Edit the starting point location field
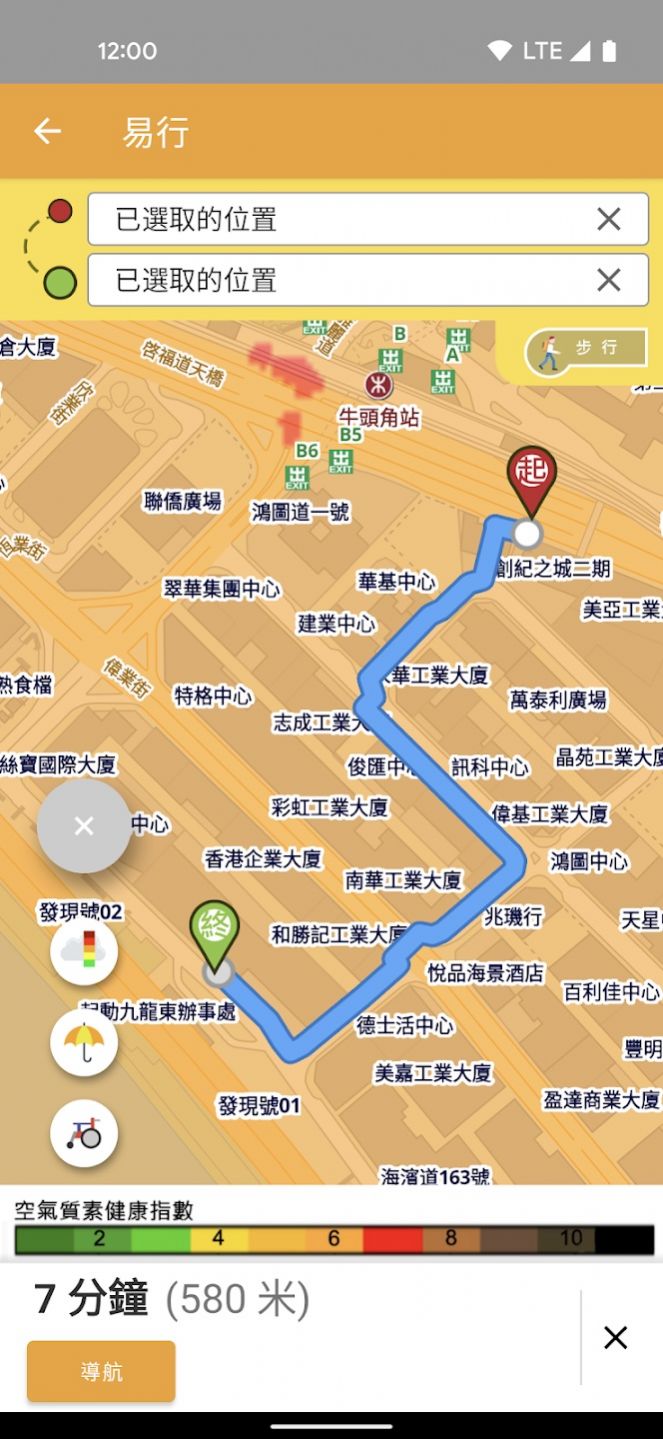Viewport: 663px width, 1439px height. 340,219
